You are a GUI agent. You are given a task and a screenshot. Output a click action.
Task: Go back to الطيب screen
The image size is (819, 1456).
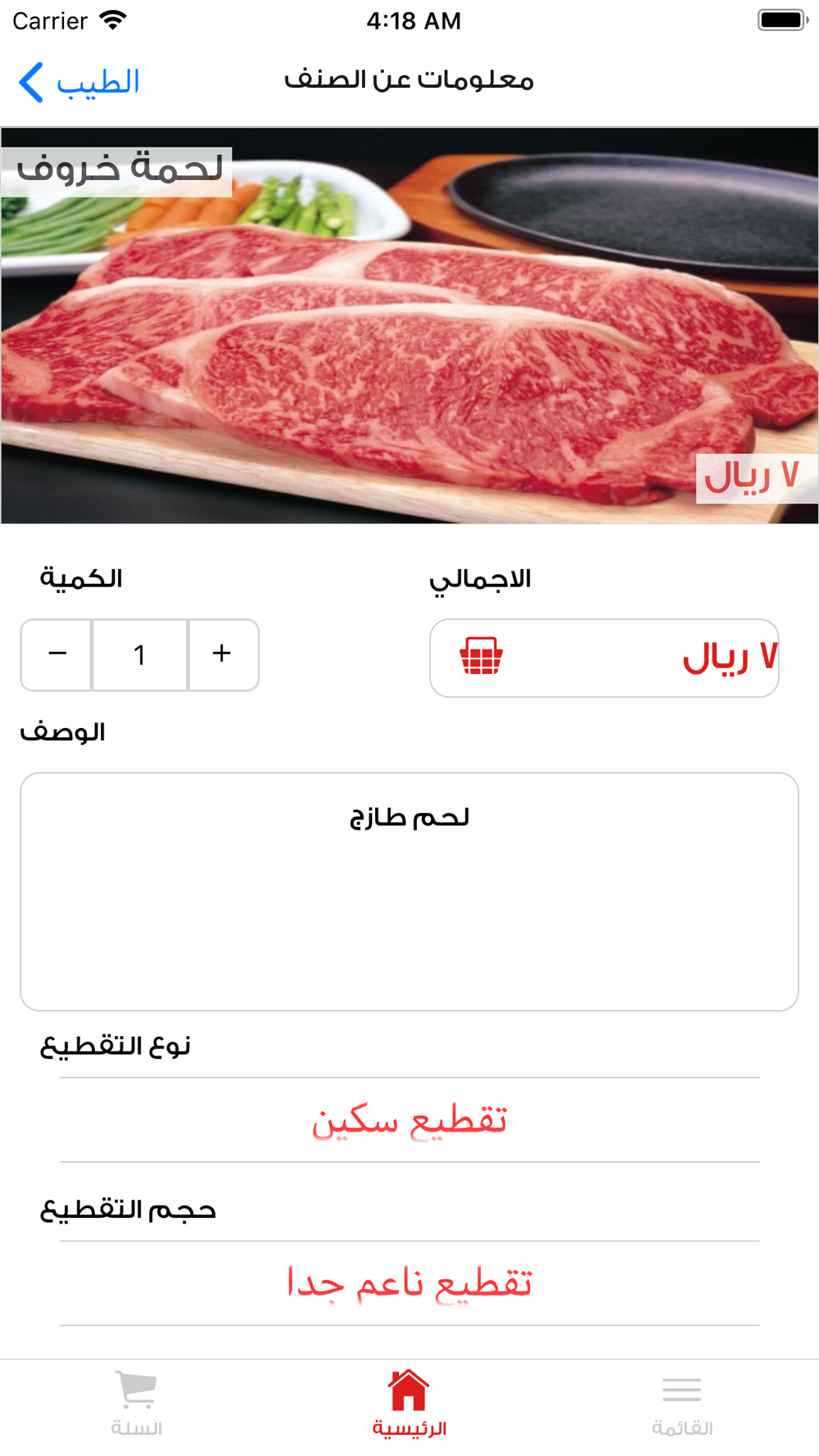click(x=79, y=83)
